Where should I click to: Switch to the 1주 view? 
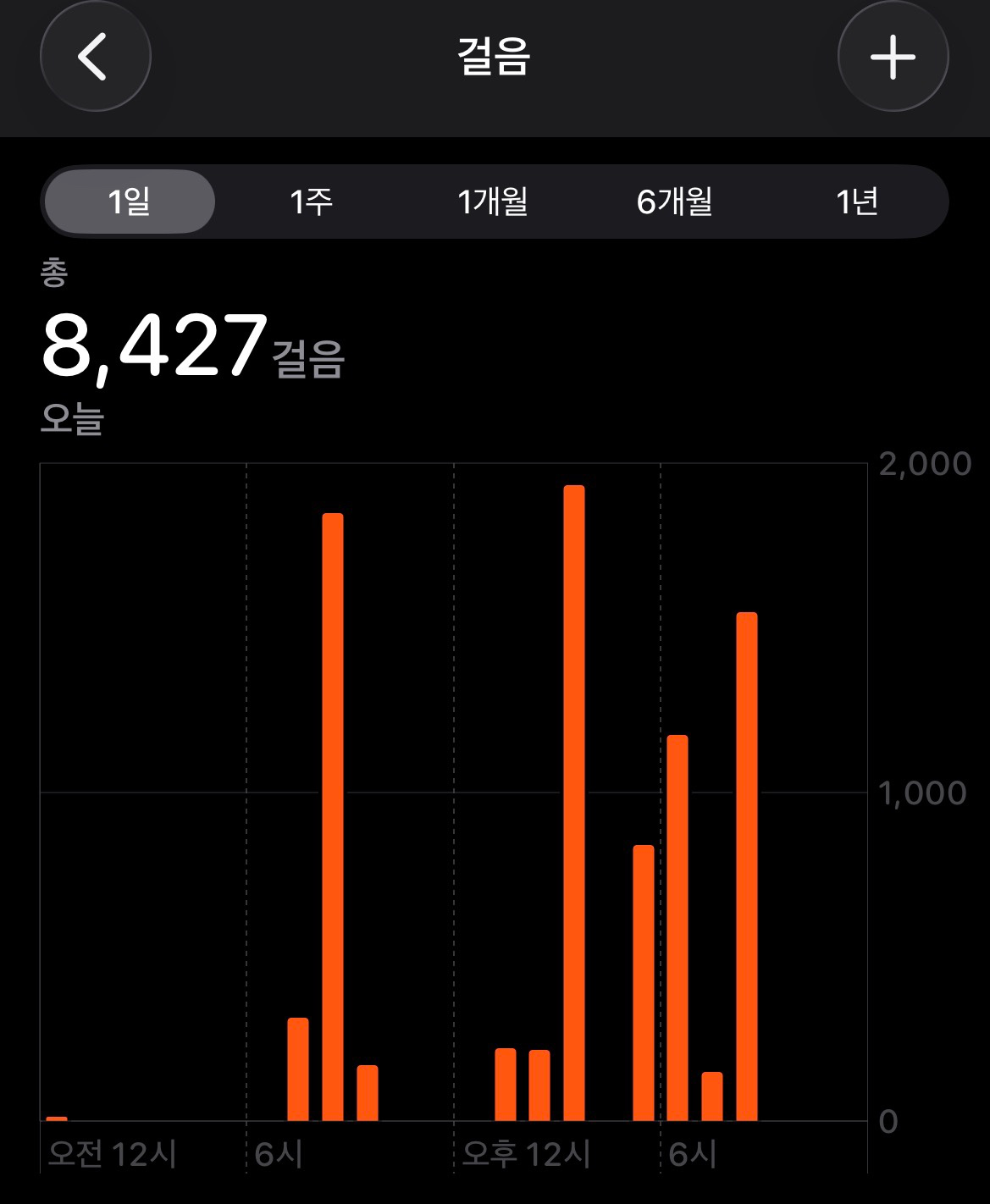(311, 202)
